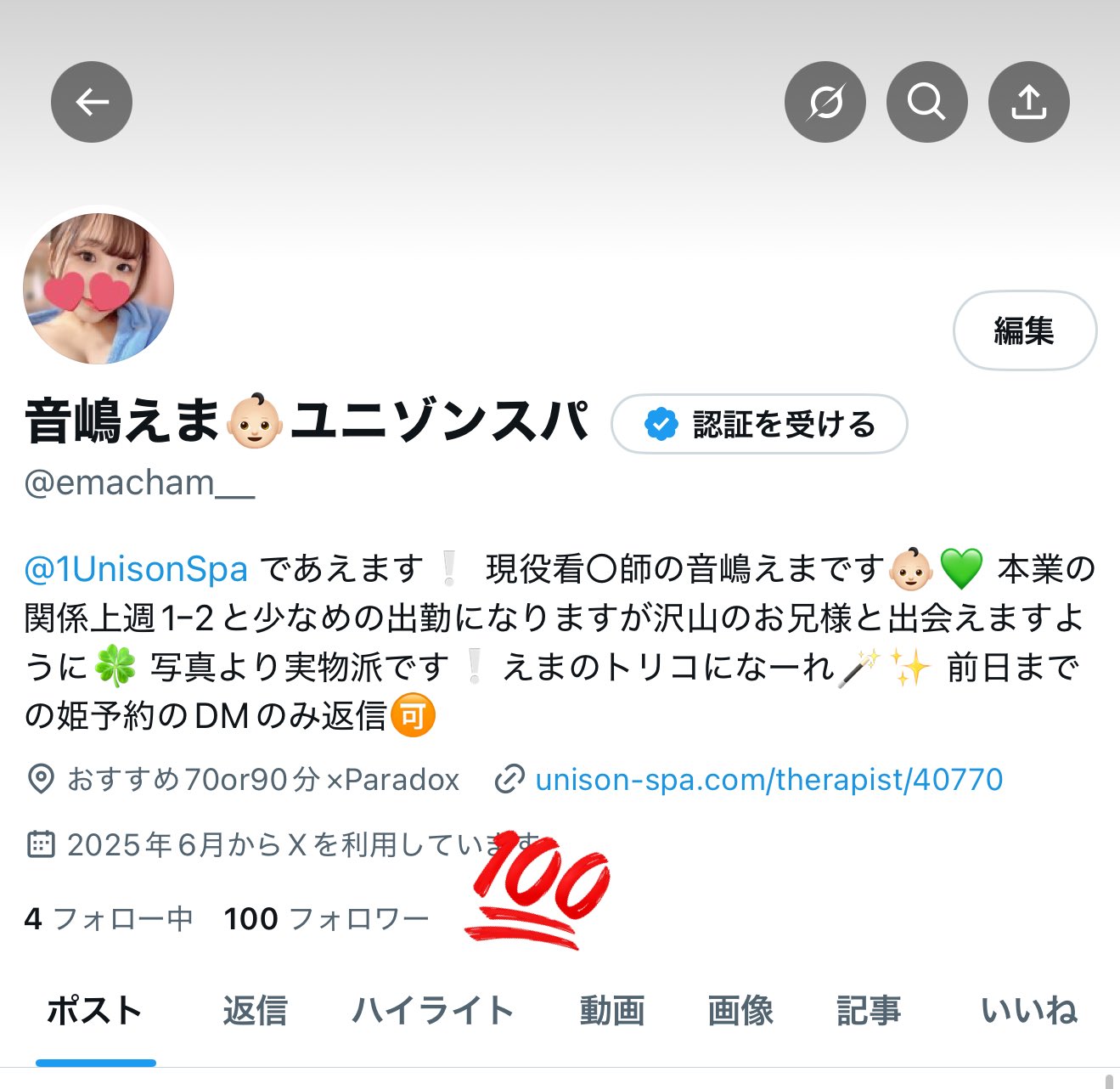Screen dimensions: 1120x1089
Task: Switch to the 返信 replies tab
Action: click(255, 1011)
